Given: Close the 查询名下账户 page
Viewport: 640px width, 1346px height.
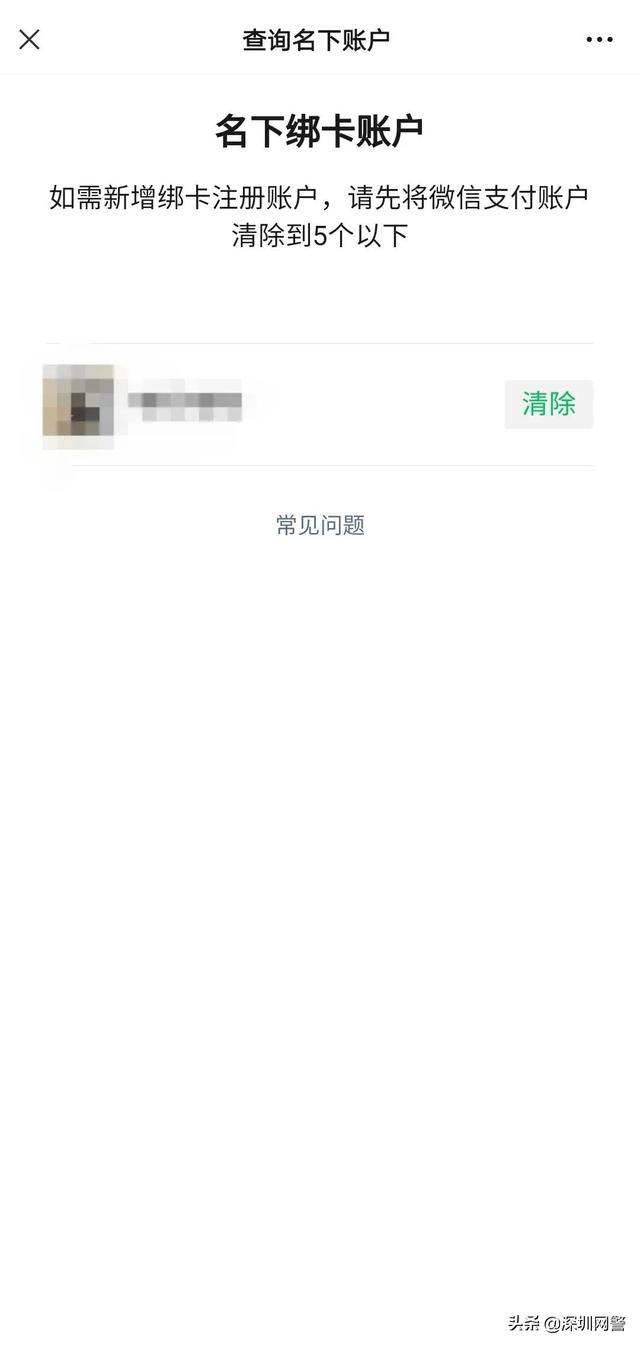Looking at the screenshot, I should point(30,40).
